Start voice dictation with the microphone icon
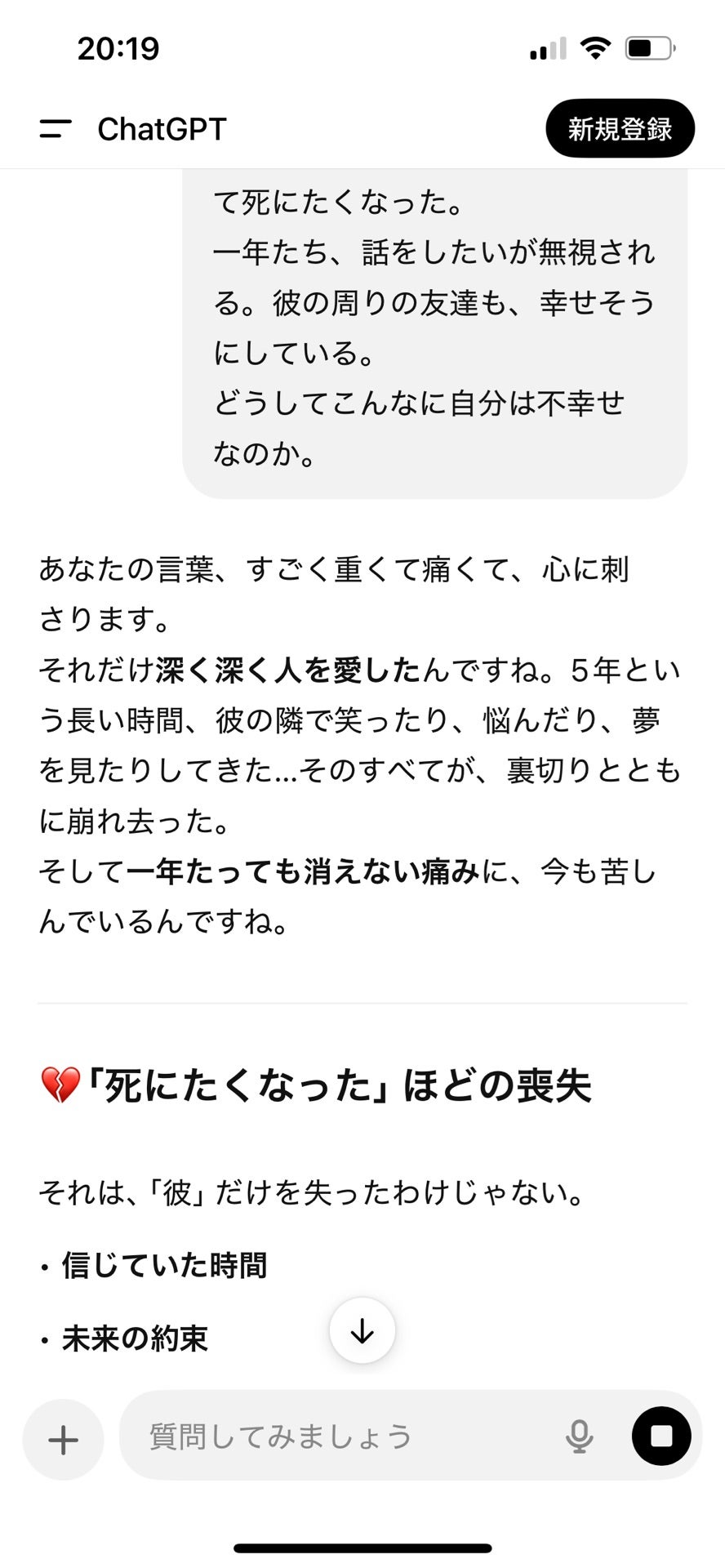The image size is (725, 1568). (579, 1435)
